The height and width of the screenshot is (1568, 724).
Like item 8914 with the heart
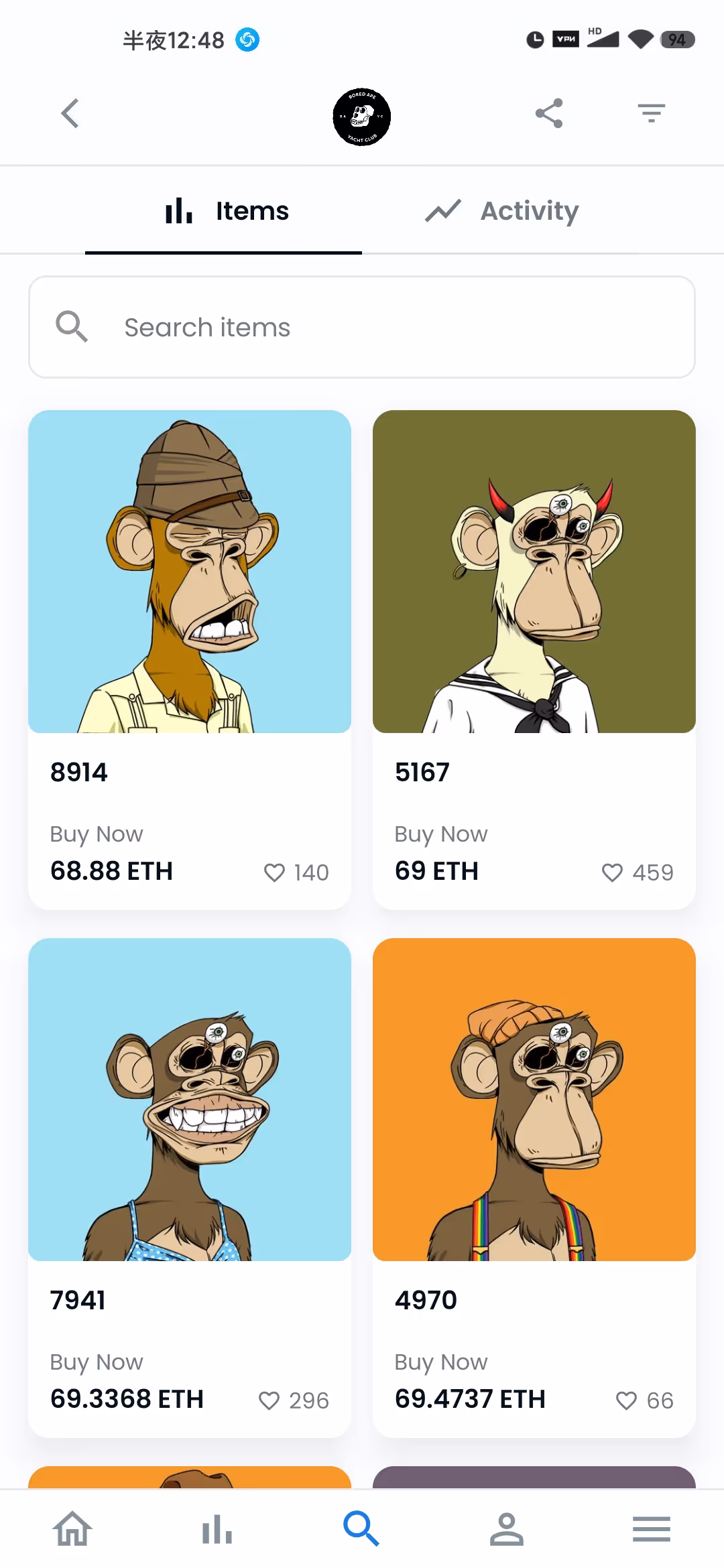(275, 872)
